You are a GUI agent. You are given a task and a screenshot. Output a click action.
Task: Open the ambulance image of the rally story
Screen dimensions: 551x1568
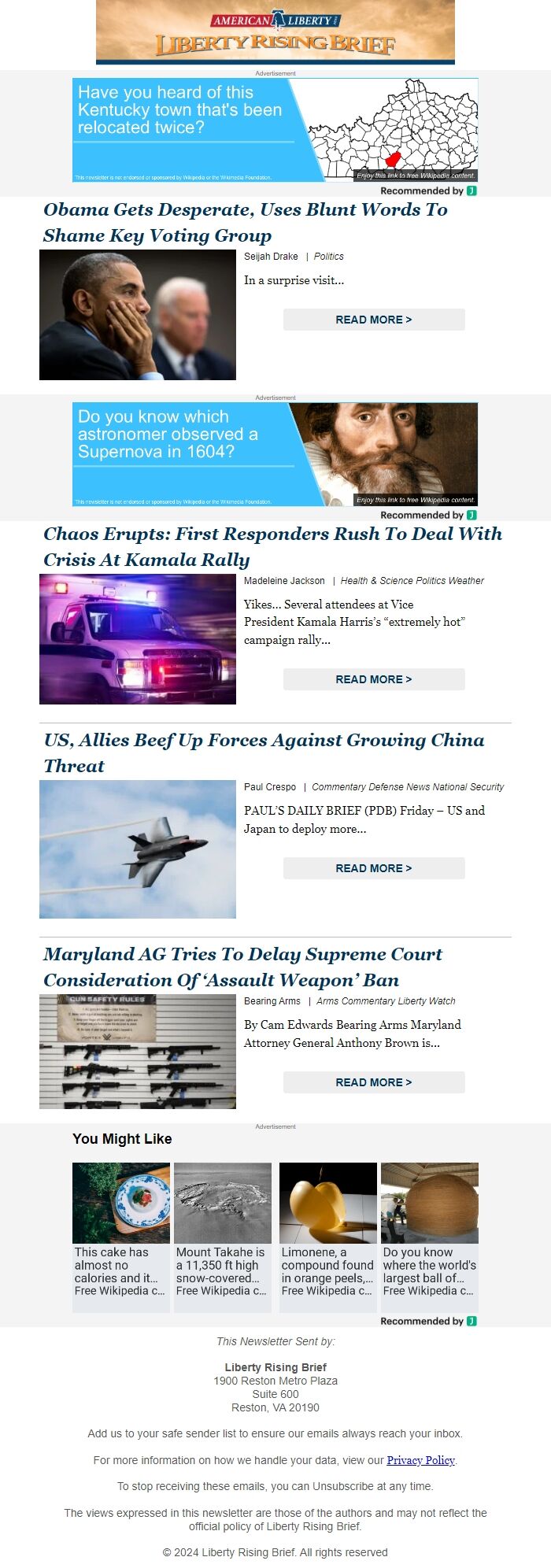(x=138, y=639)
